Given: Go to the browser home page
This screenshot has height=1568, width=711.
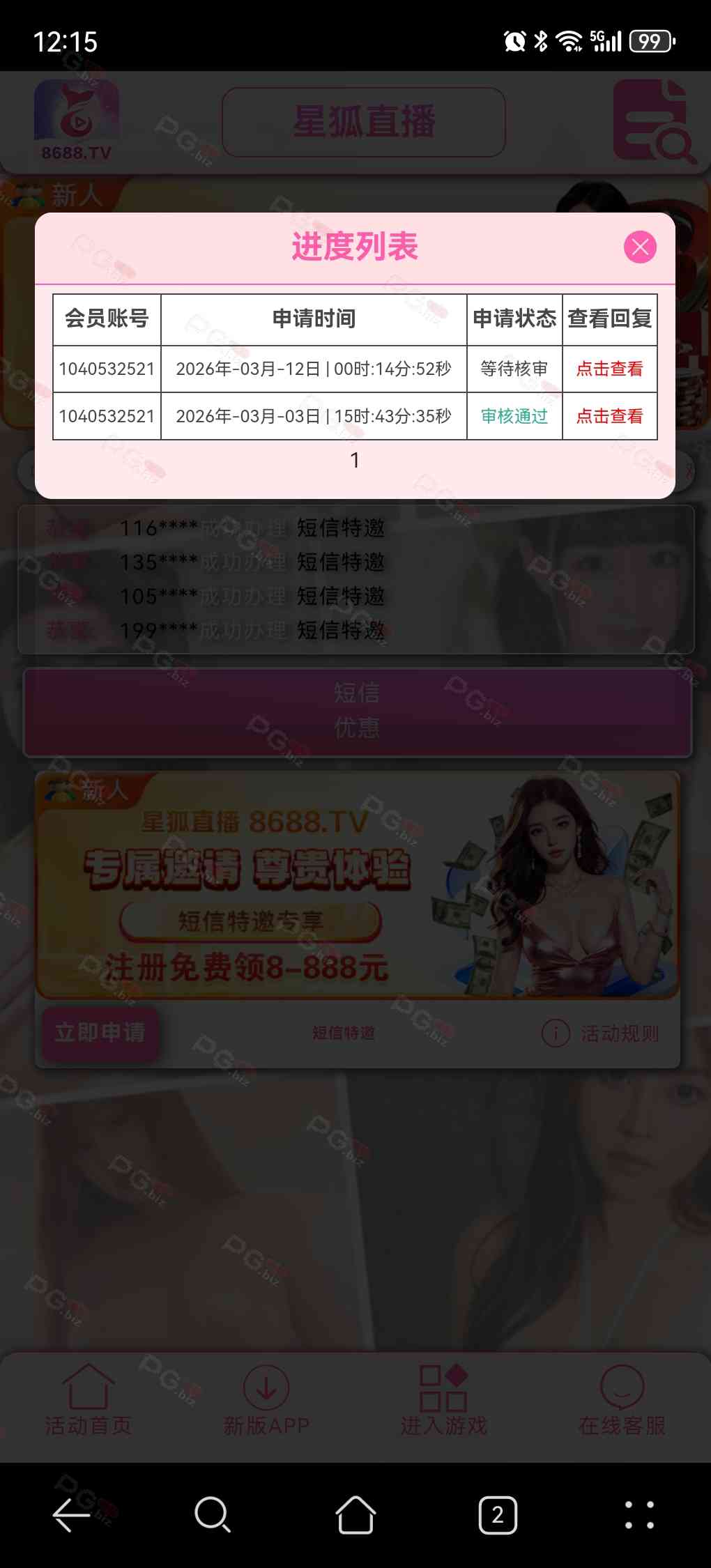Looking at the screenshot, I should pyautogui.click(x=355, y=1515).
